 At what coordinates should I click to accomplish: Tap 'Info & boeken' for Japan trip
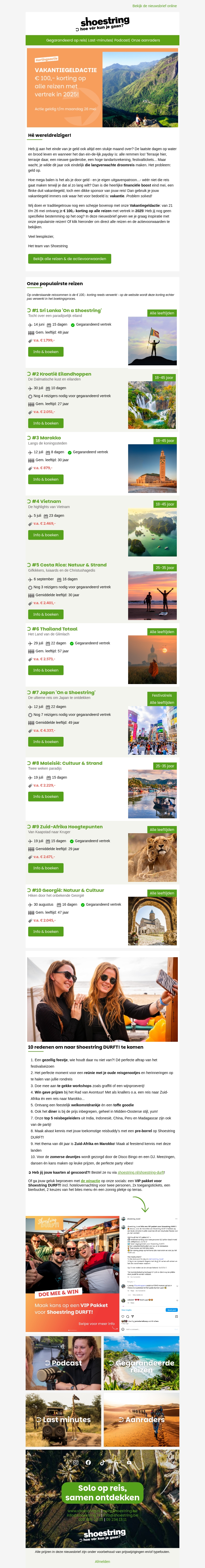[x=46, y=741]
